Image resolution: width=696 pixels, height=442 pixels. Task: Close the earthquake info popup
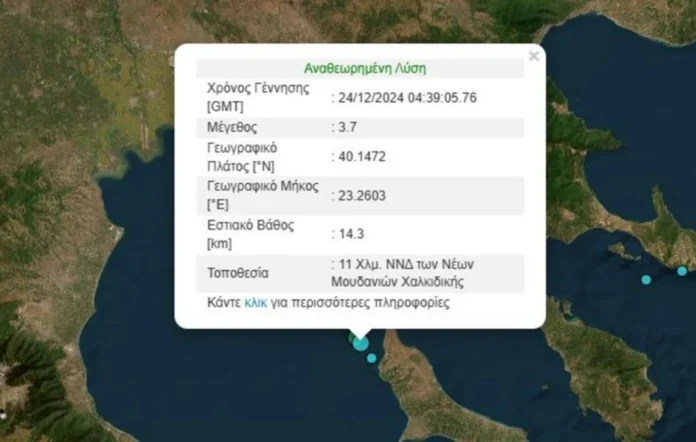(534, 57)
